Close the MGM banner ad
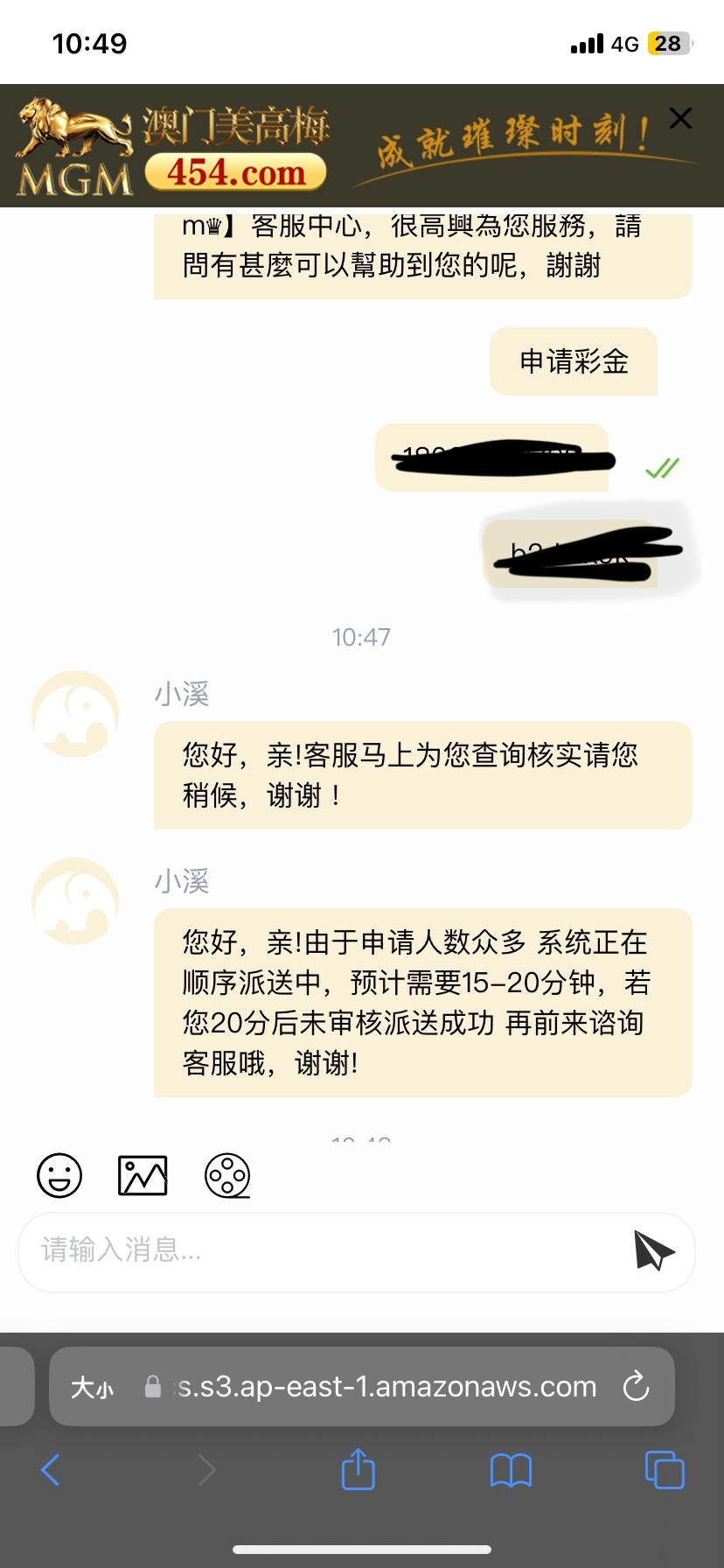The width and height of the screenshot is (724, 1568). [680, 118]
